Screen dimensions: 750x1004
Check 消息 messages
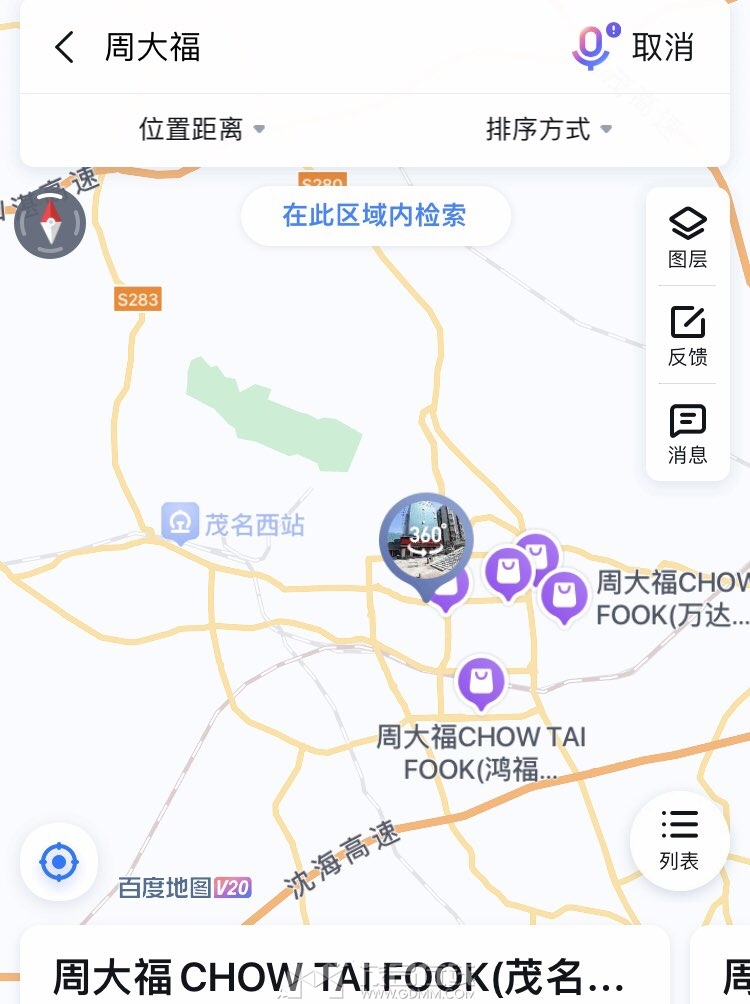click(687, 434)
